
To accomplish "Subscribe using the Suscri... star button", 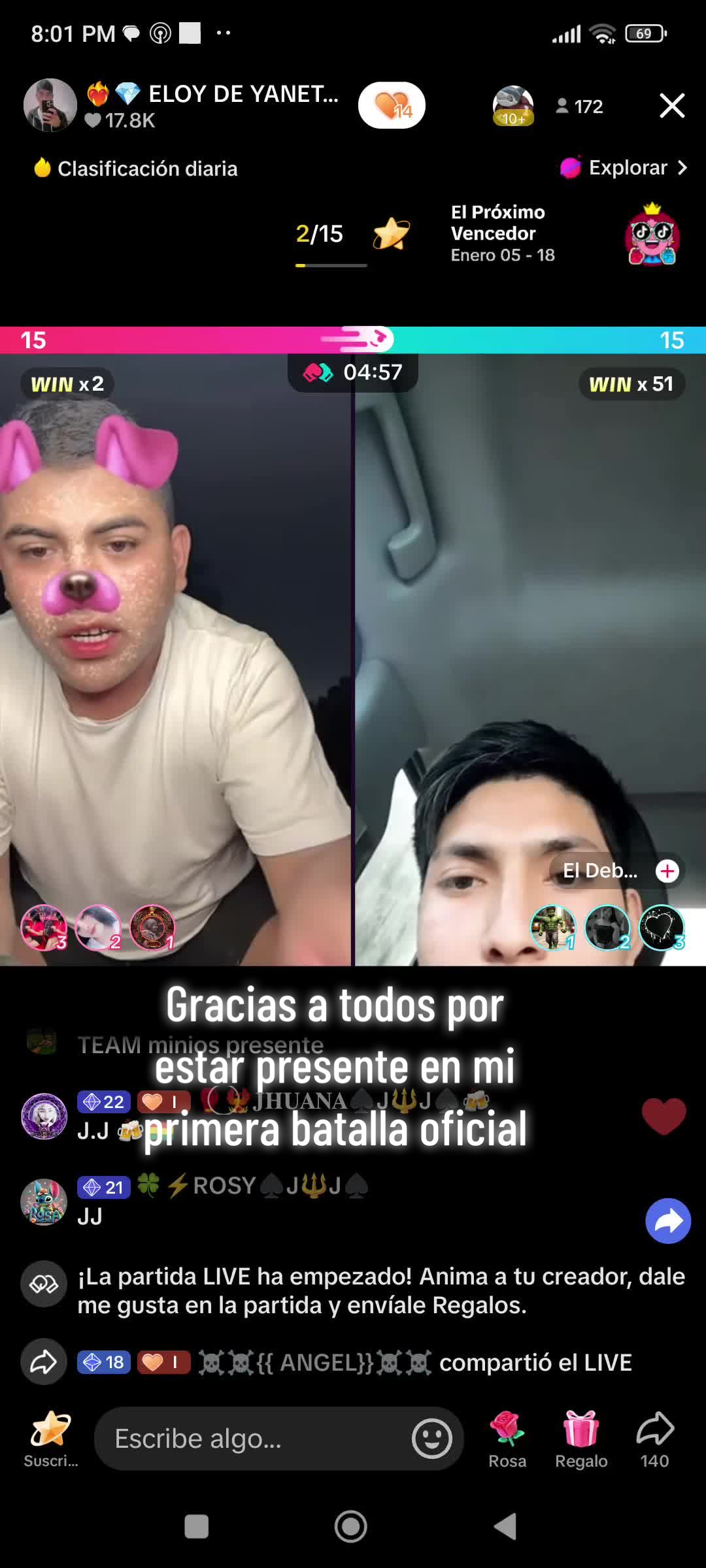I will click(50, 1439).
